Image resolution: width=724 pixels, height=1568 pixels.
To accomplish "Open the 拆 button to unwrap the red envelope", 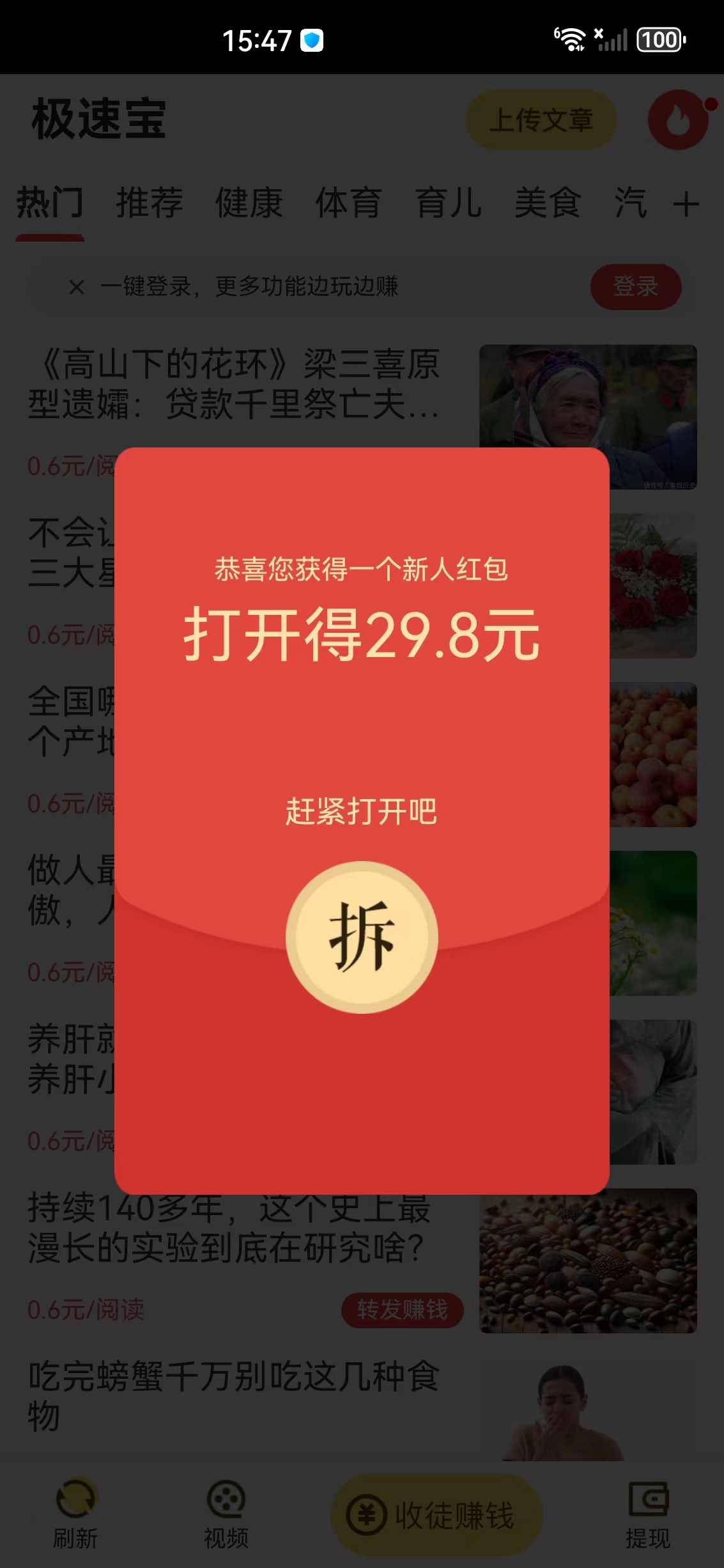I will click(362, 936).
